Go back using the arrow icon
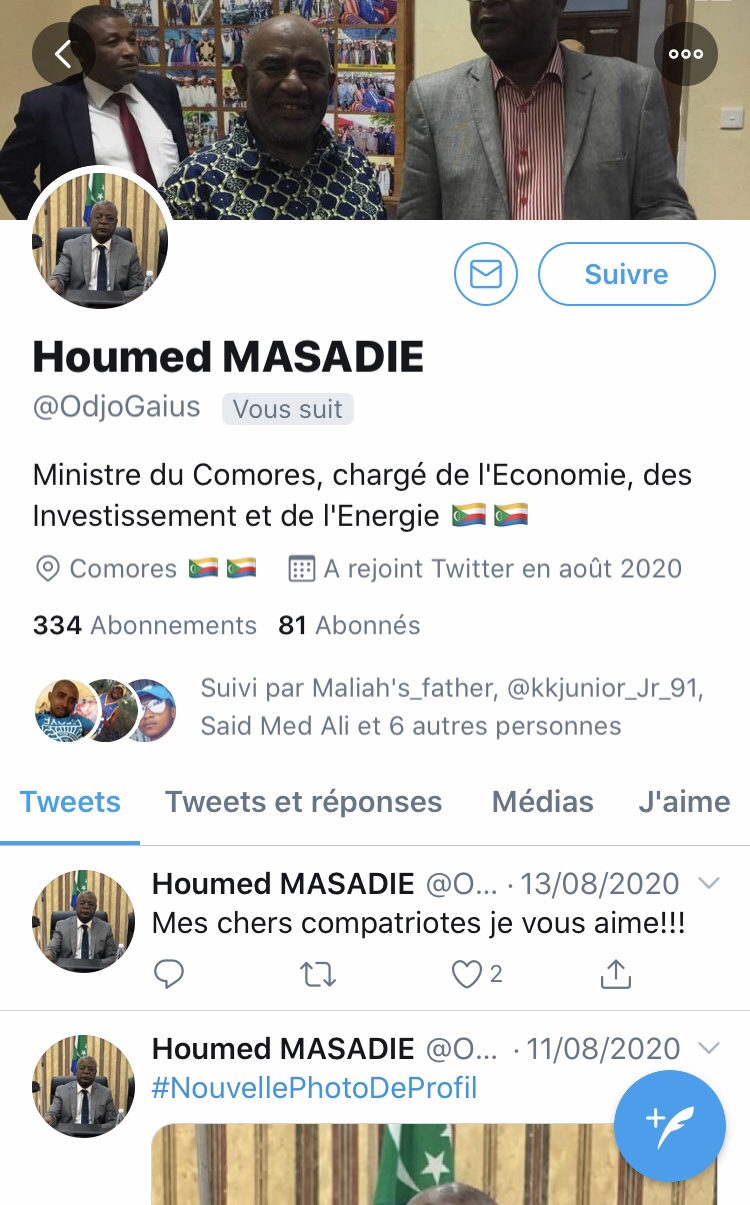Screen dimensions: 750x1205 pos(63,54)
